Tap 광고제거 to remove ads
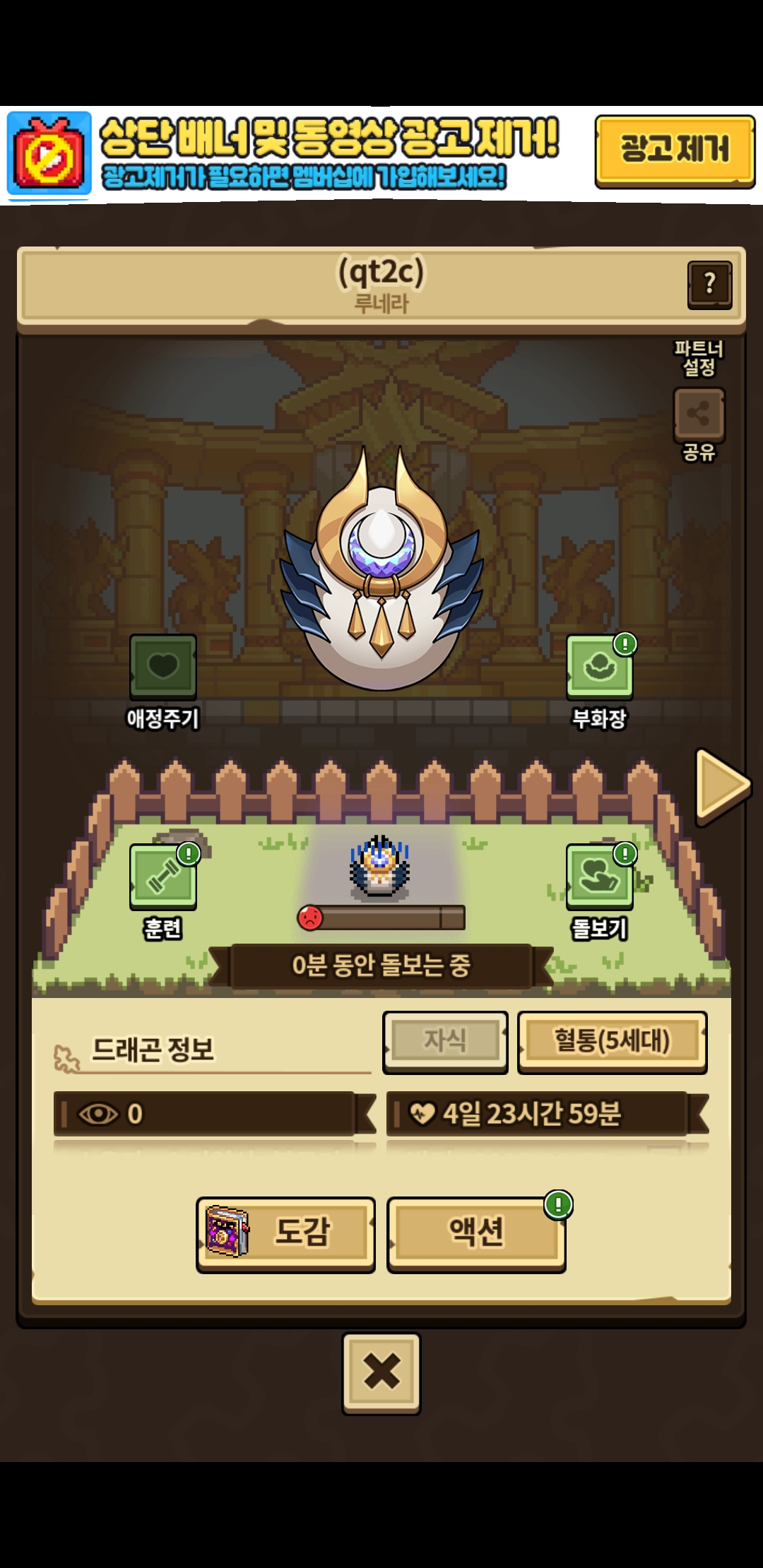Screen dimensions: 763x1568 point(674,150)
